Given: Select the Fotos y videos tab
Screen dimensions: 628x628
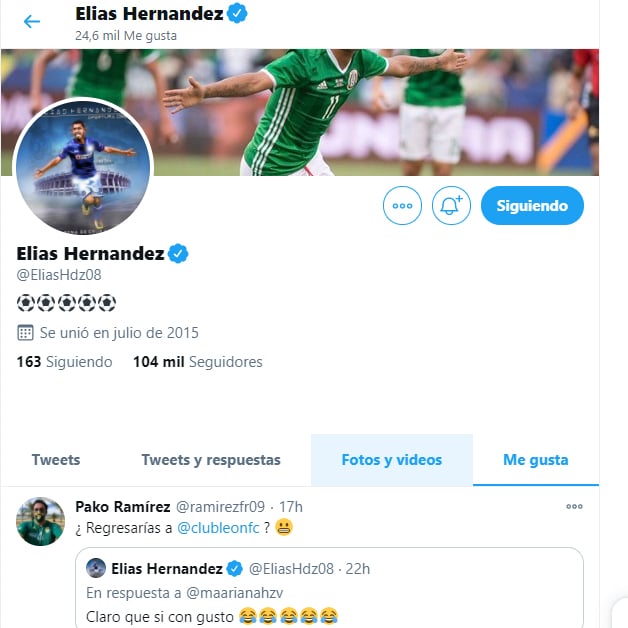Looking at the screenshot, I should [x=391, y=460].
